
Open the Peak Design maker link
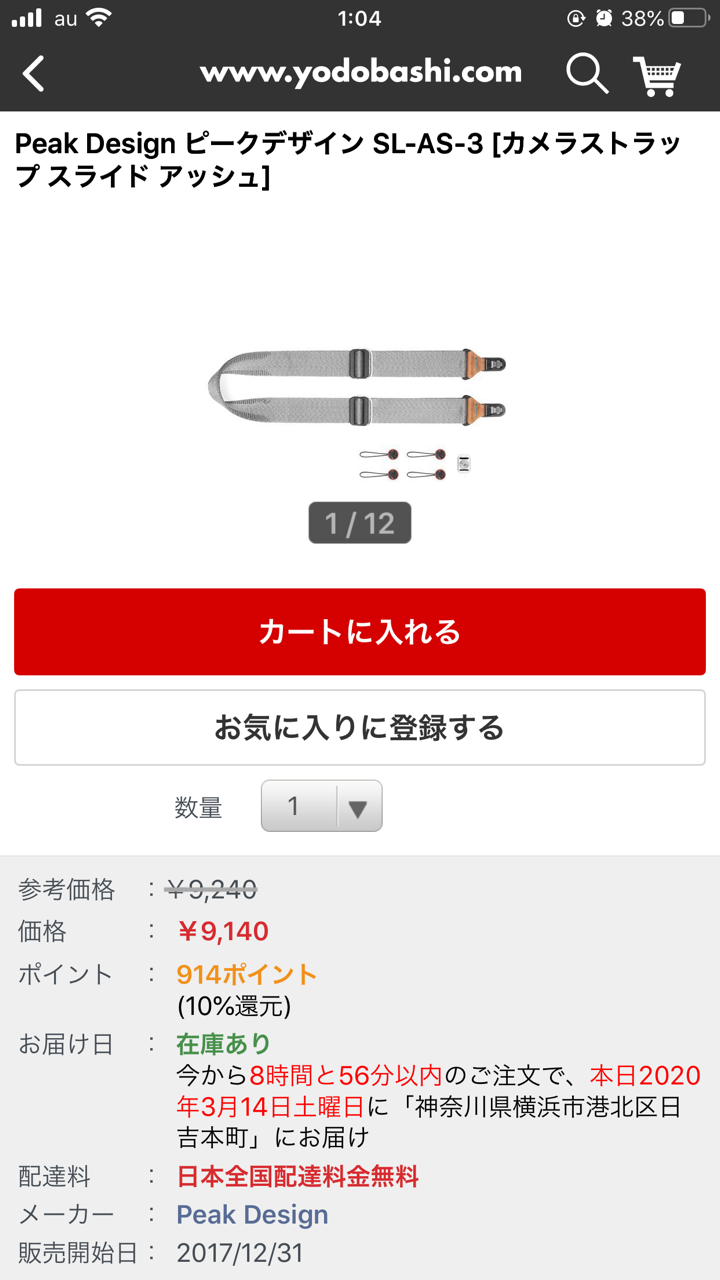(x=252, y=1215)
